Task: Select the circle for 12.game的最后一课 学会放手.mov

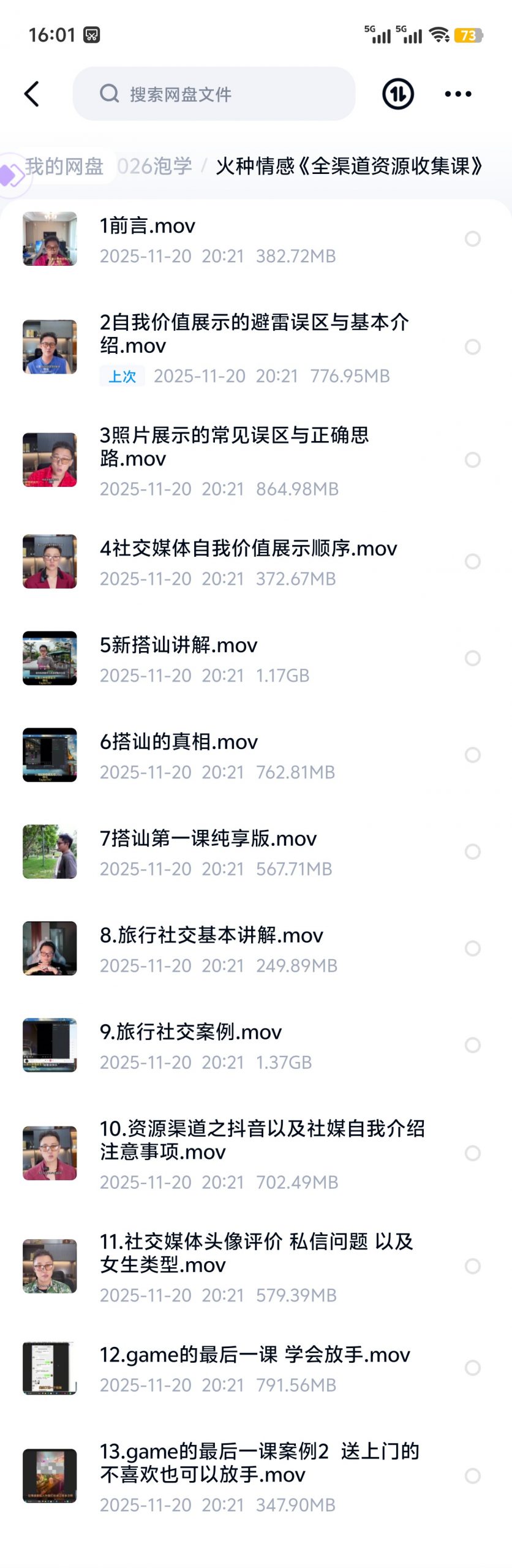Action: tap(472, 1368)
